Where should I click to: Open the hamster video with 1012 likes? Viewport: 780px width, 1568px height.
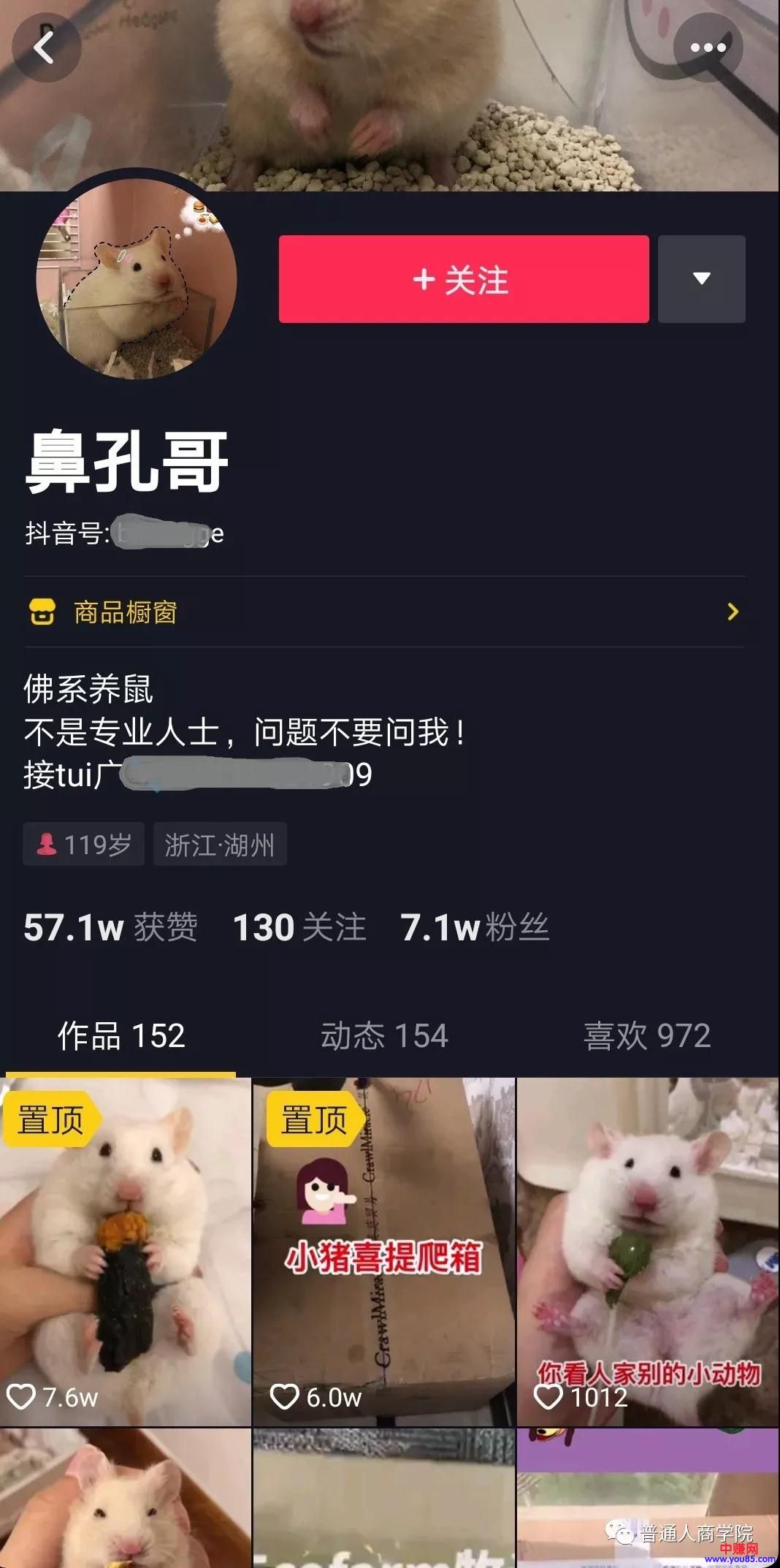(647, 1251)
